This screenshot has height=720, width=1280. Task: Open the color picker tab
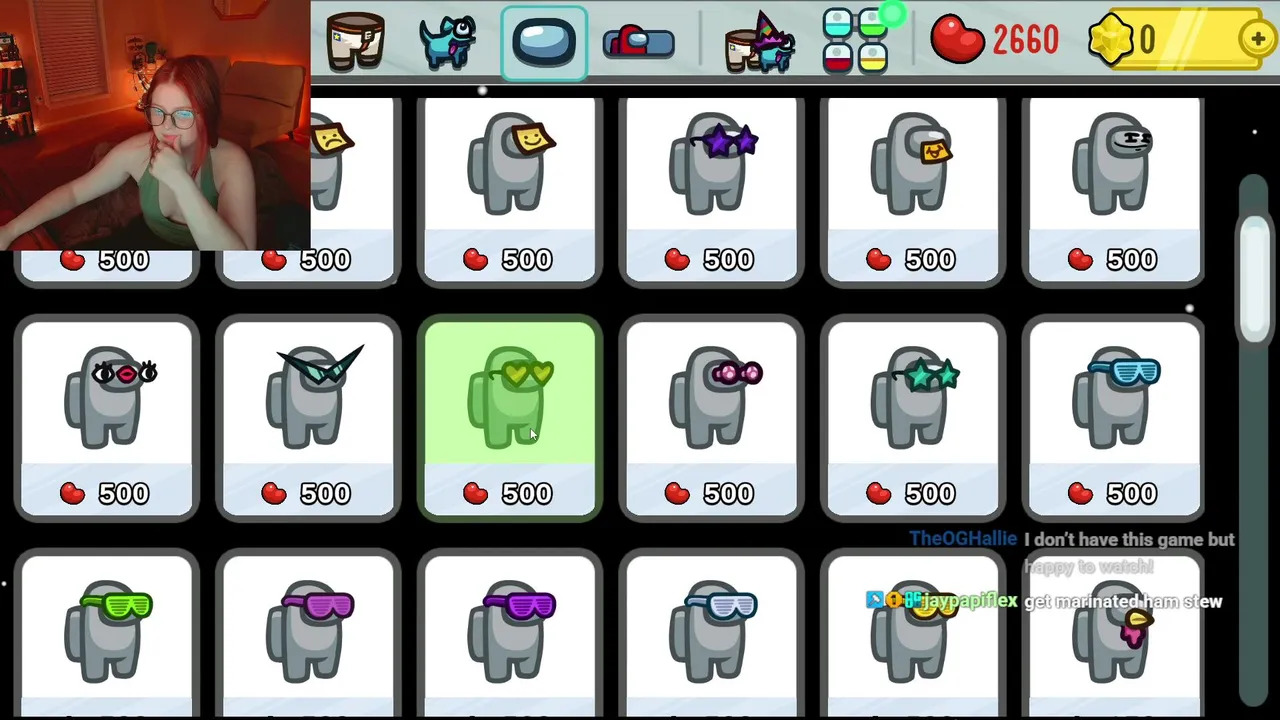point(856,42)
